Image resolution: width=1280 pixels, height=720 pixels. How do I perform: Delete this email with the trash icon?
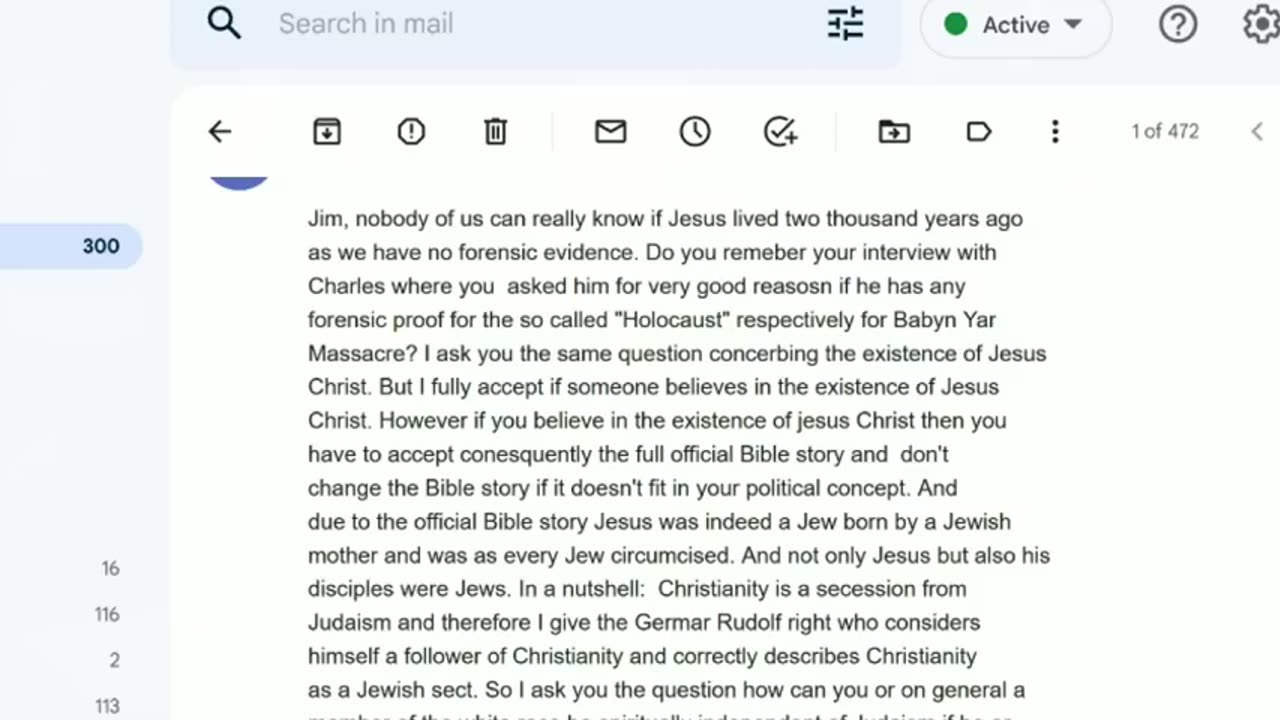point(496,131)
